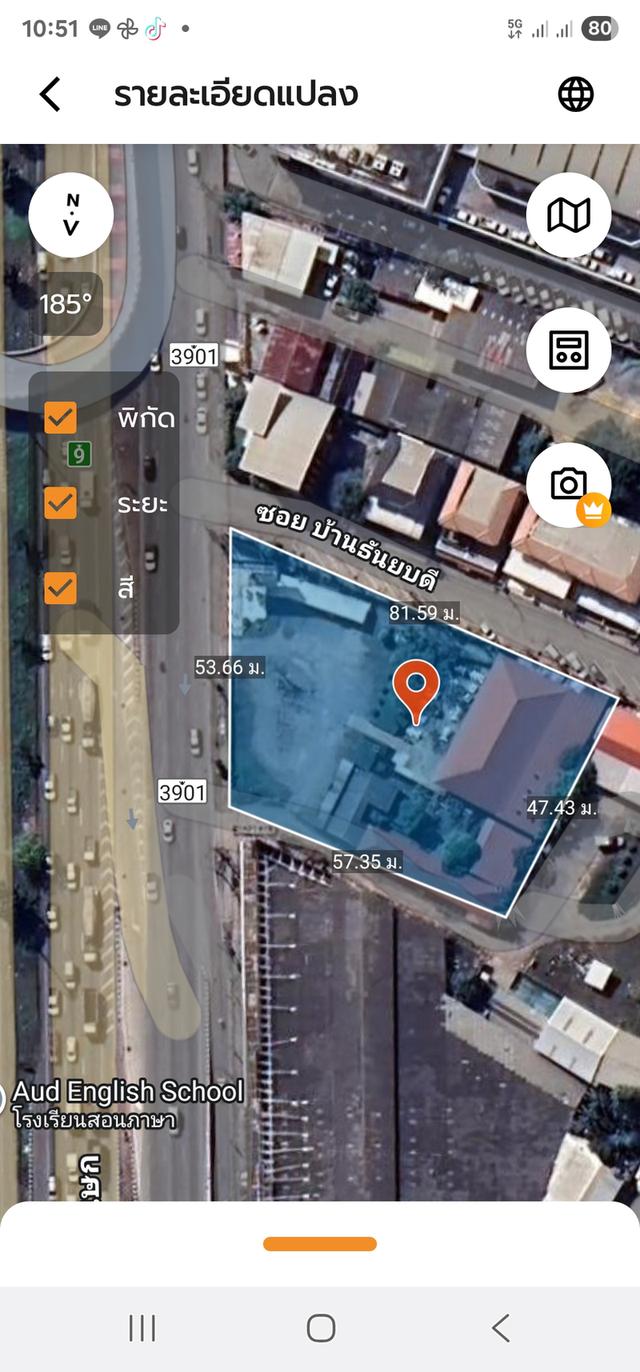Uncheck the สี checkbox

(x=60, y=588)
